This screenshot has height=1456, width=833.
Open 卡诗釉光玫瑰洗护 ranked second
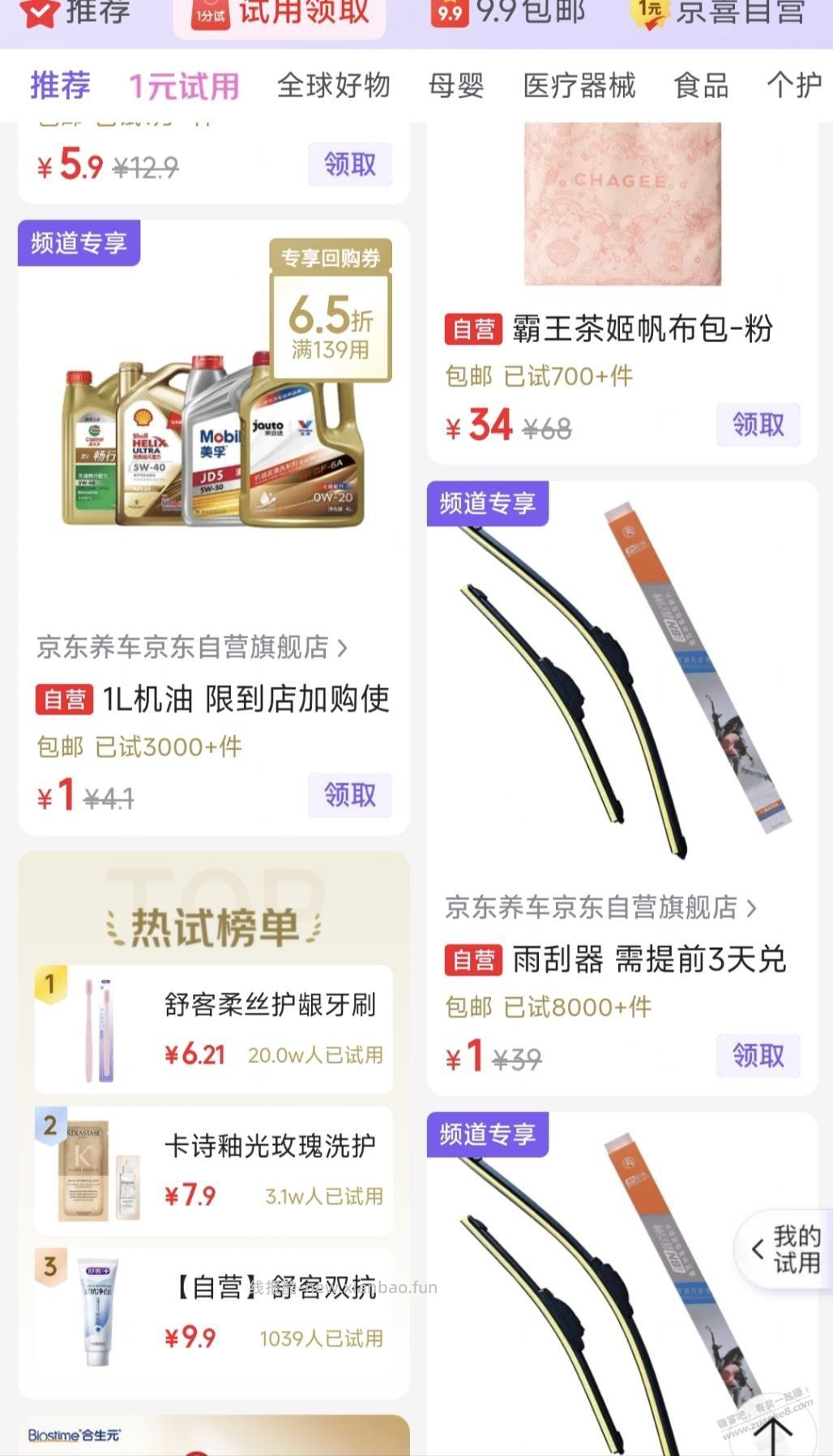pyautogui.click(x=214, y=1171)
